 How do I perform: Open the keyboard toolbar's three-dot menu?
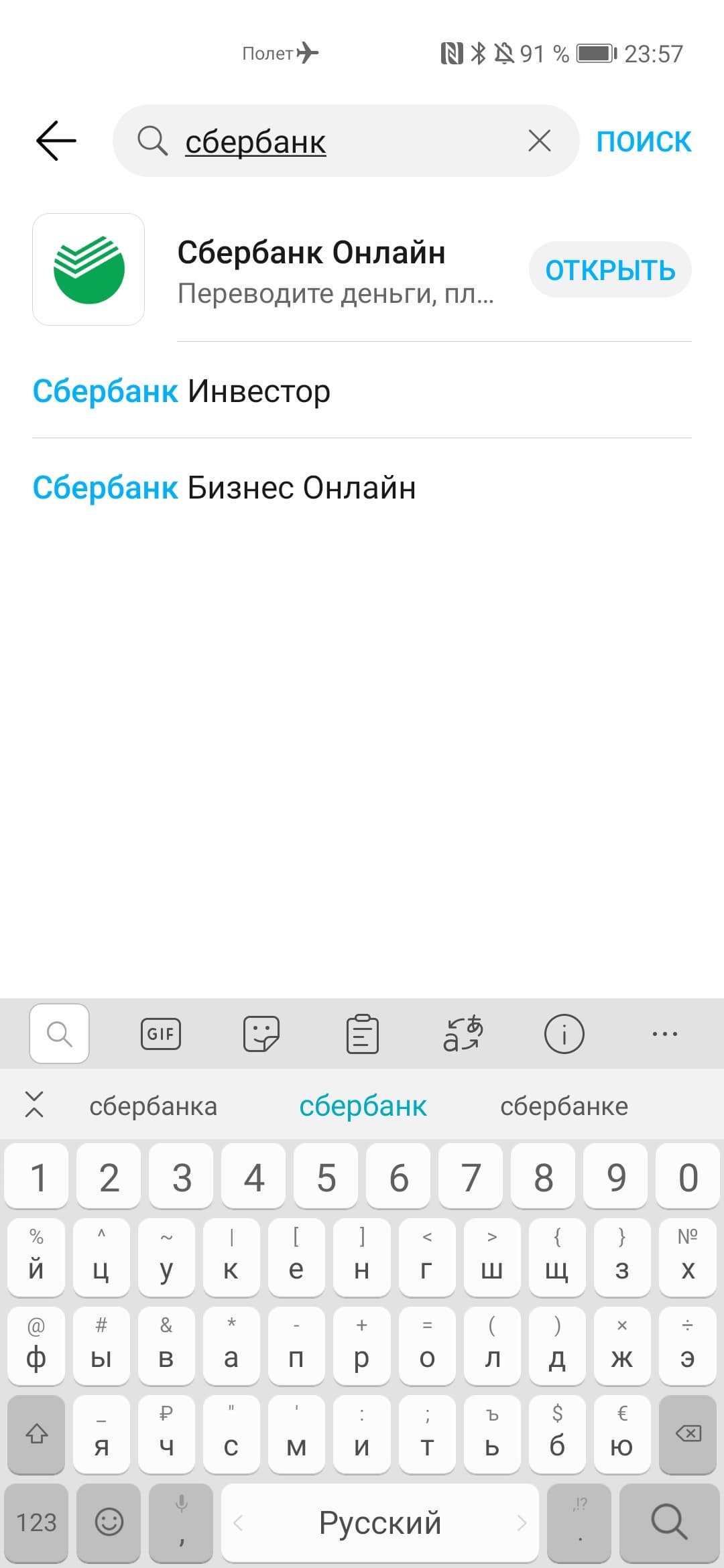(664, 1034)
